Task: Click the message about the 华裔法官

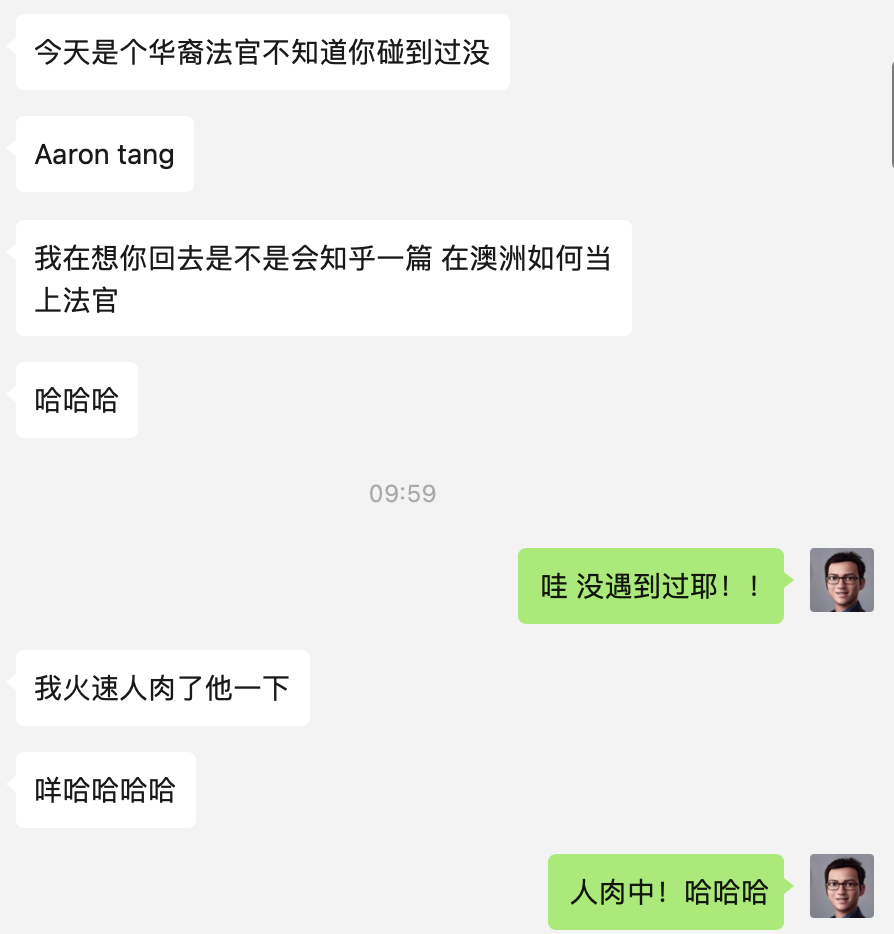Action: coord(262,51)
